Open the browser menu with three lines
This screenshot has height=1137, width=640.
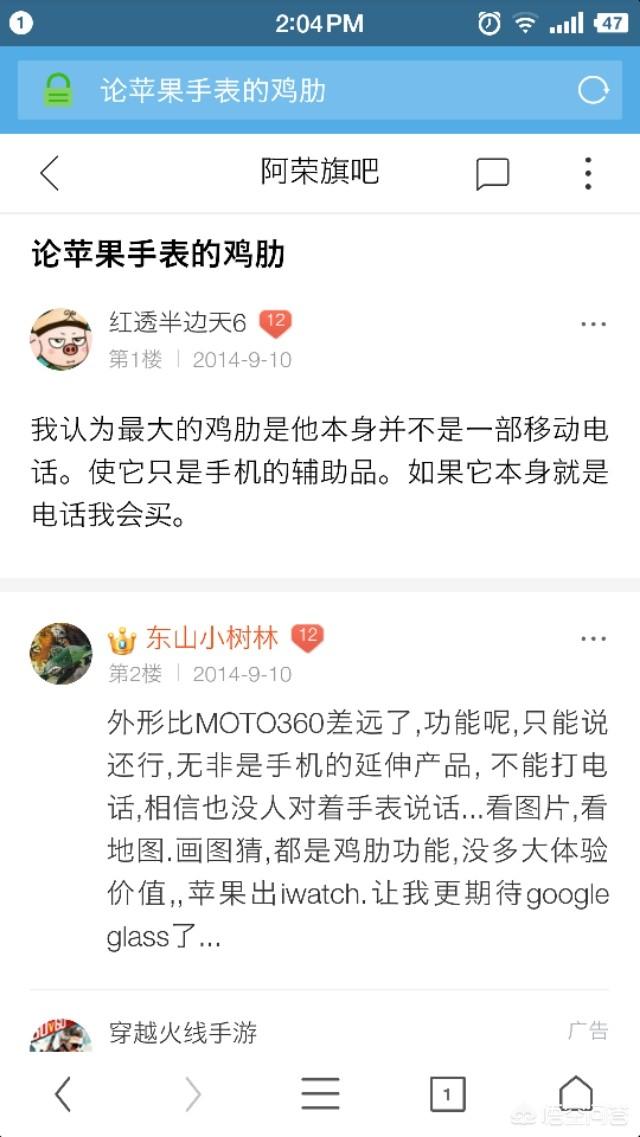tap(320, 1094)
